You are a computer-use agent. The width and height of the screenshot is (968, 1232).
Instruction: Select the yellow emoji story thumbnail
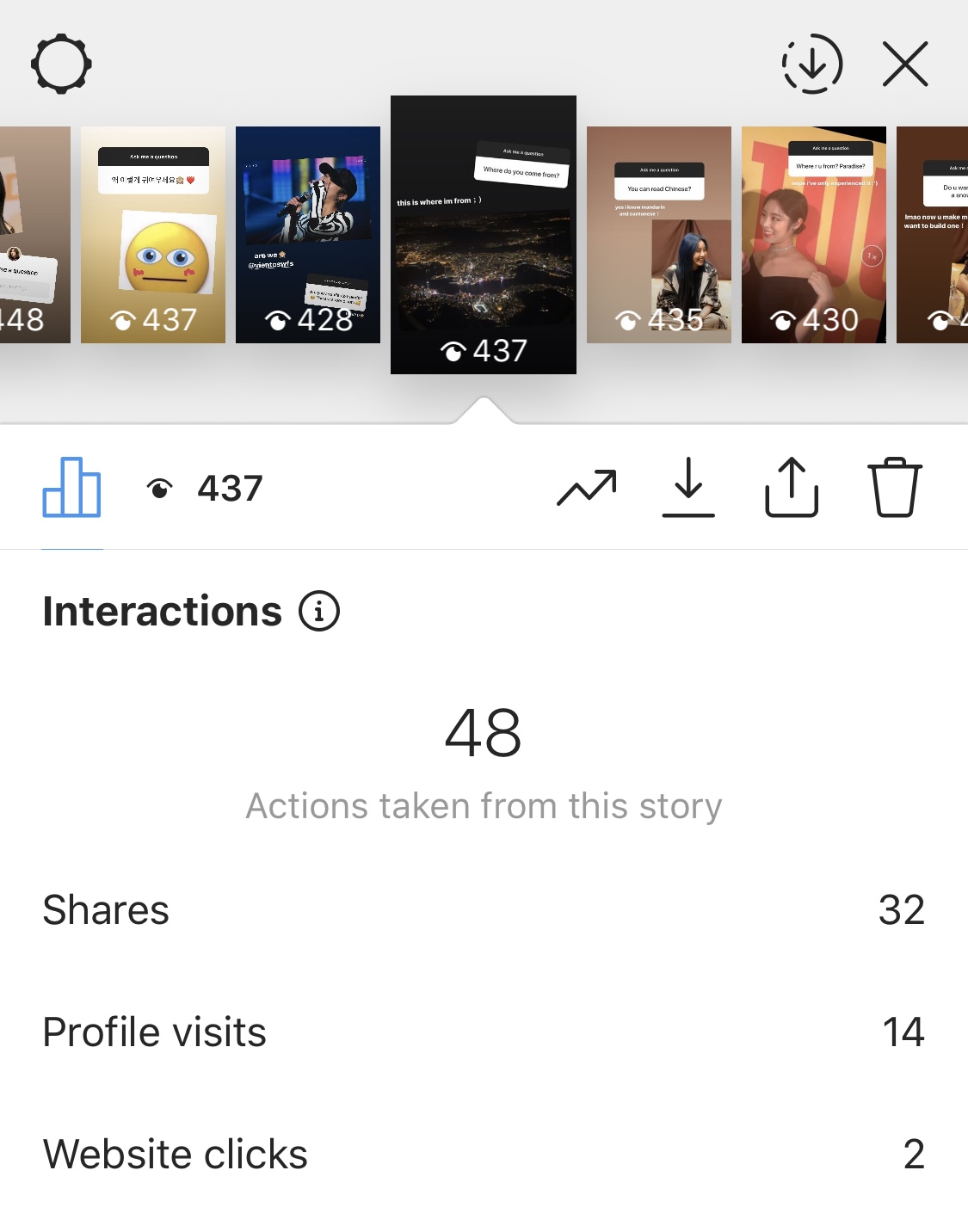click(153, 235)
